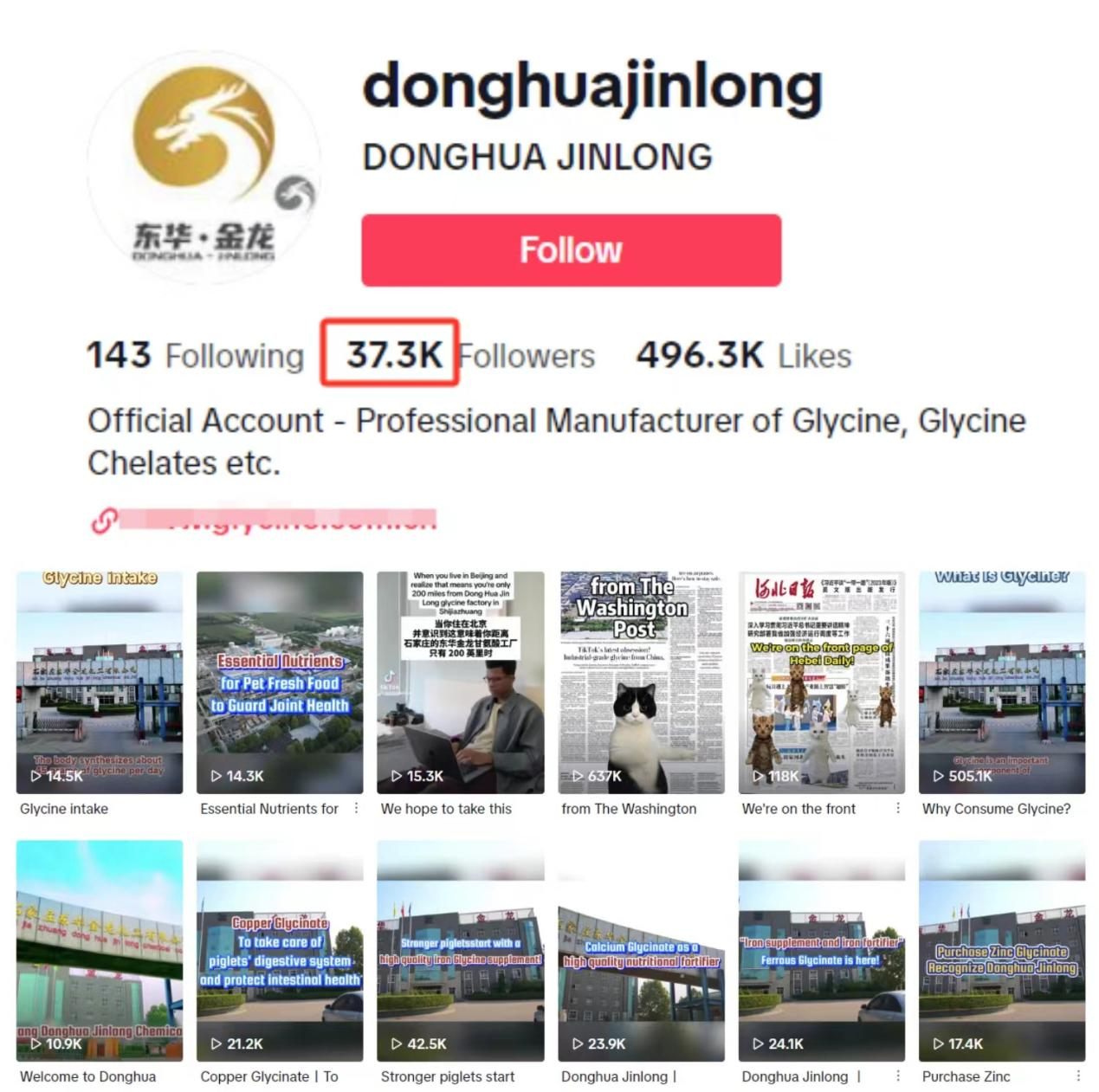Open options menu beside Essential Nutrients for

tap(356, 808)
